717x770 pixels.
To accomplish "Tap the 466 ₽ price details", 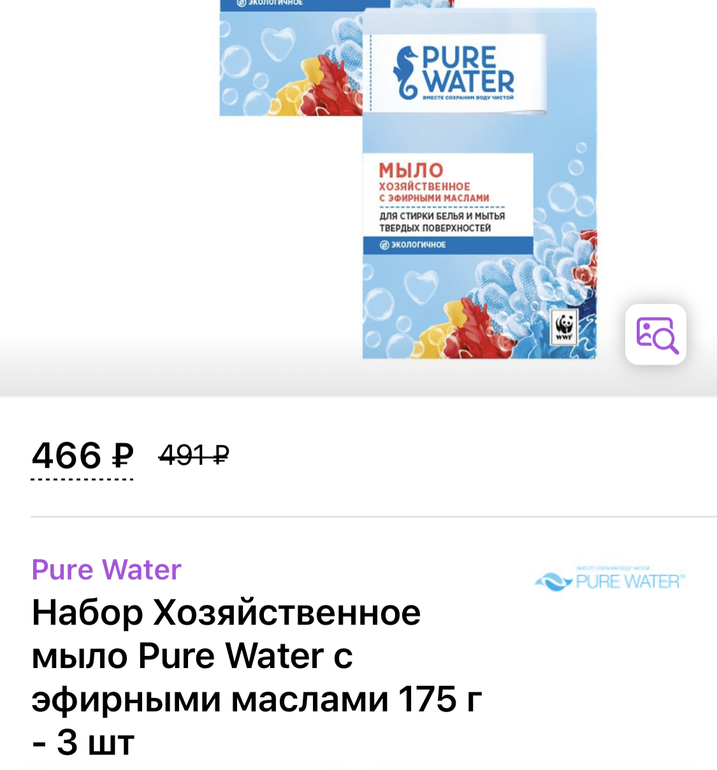I will point(82,457).
